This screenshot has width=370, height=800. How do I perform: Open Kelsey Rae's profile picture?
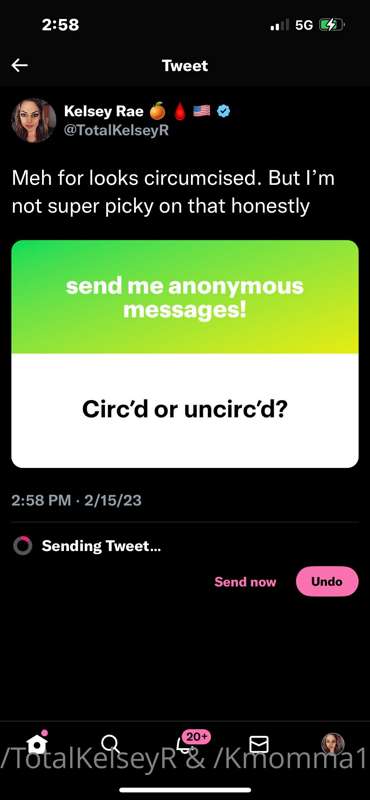pos(34,120)
